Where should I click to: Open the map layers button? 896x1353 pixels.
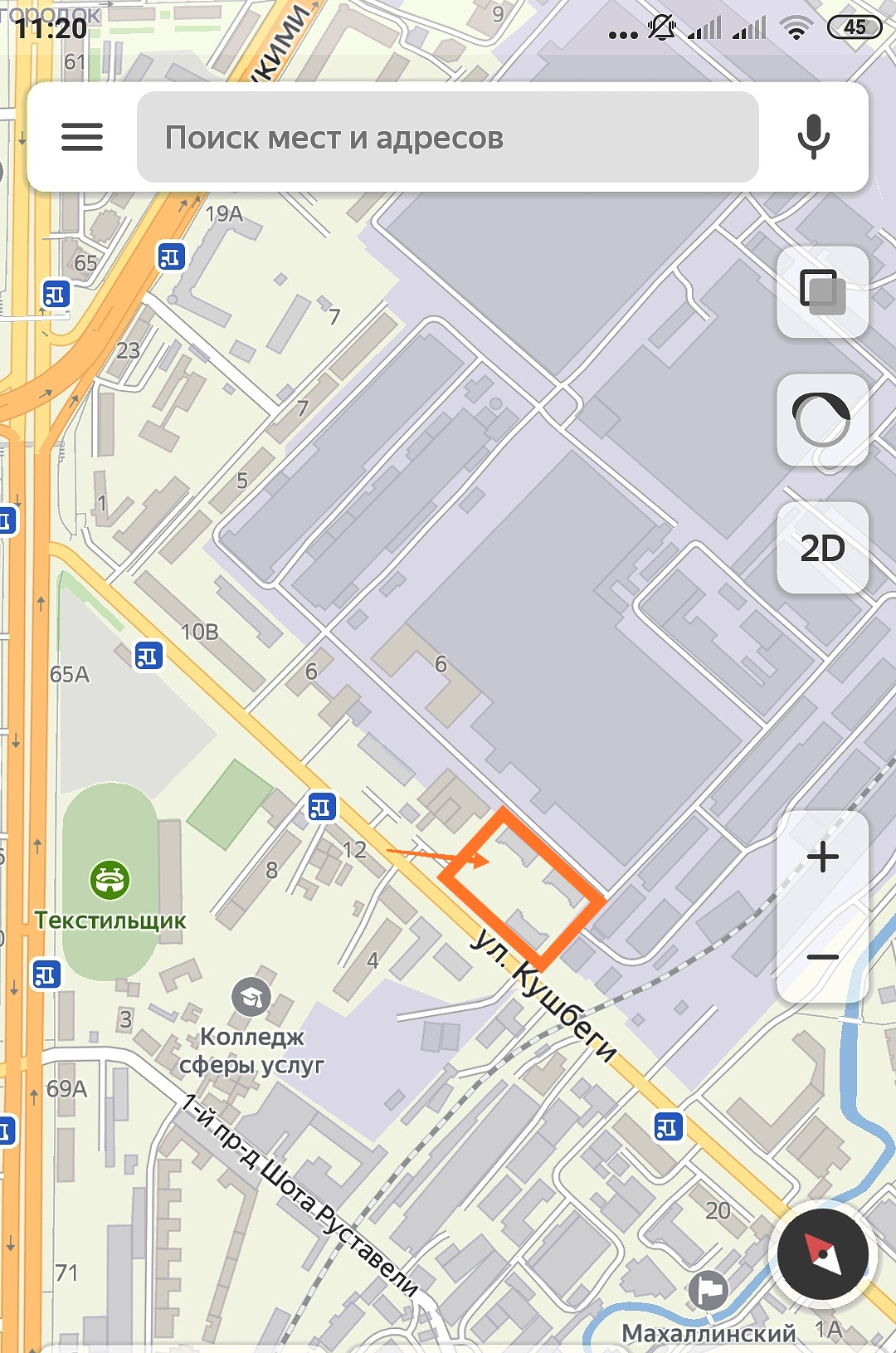coord(822,292)
